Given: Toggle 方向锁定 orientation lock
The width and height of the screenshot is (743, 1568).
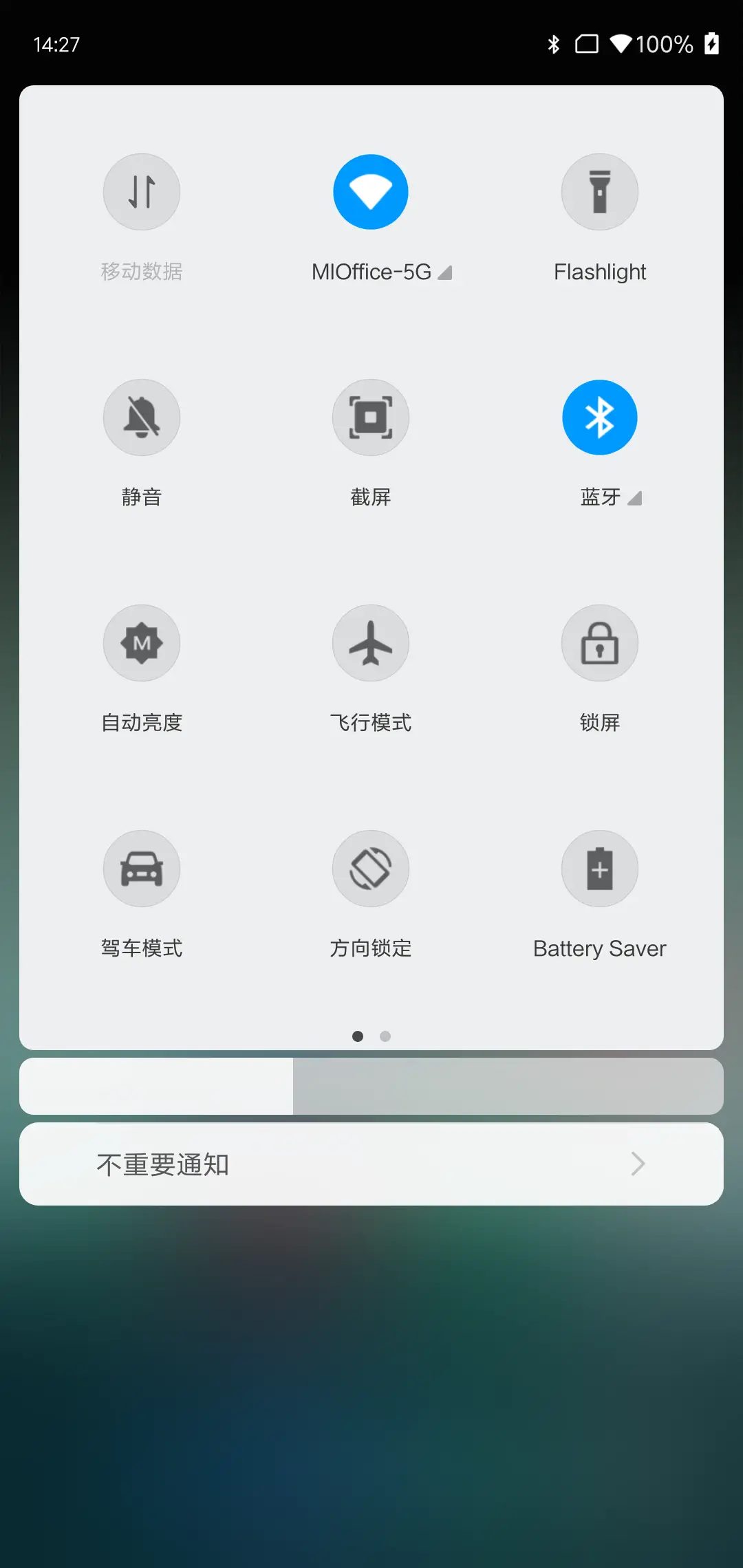Looking at the screenshot, I should pos(371,869).
